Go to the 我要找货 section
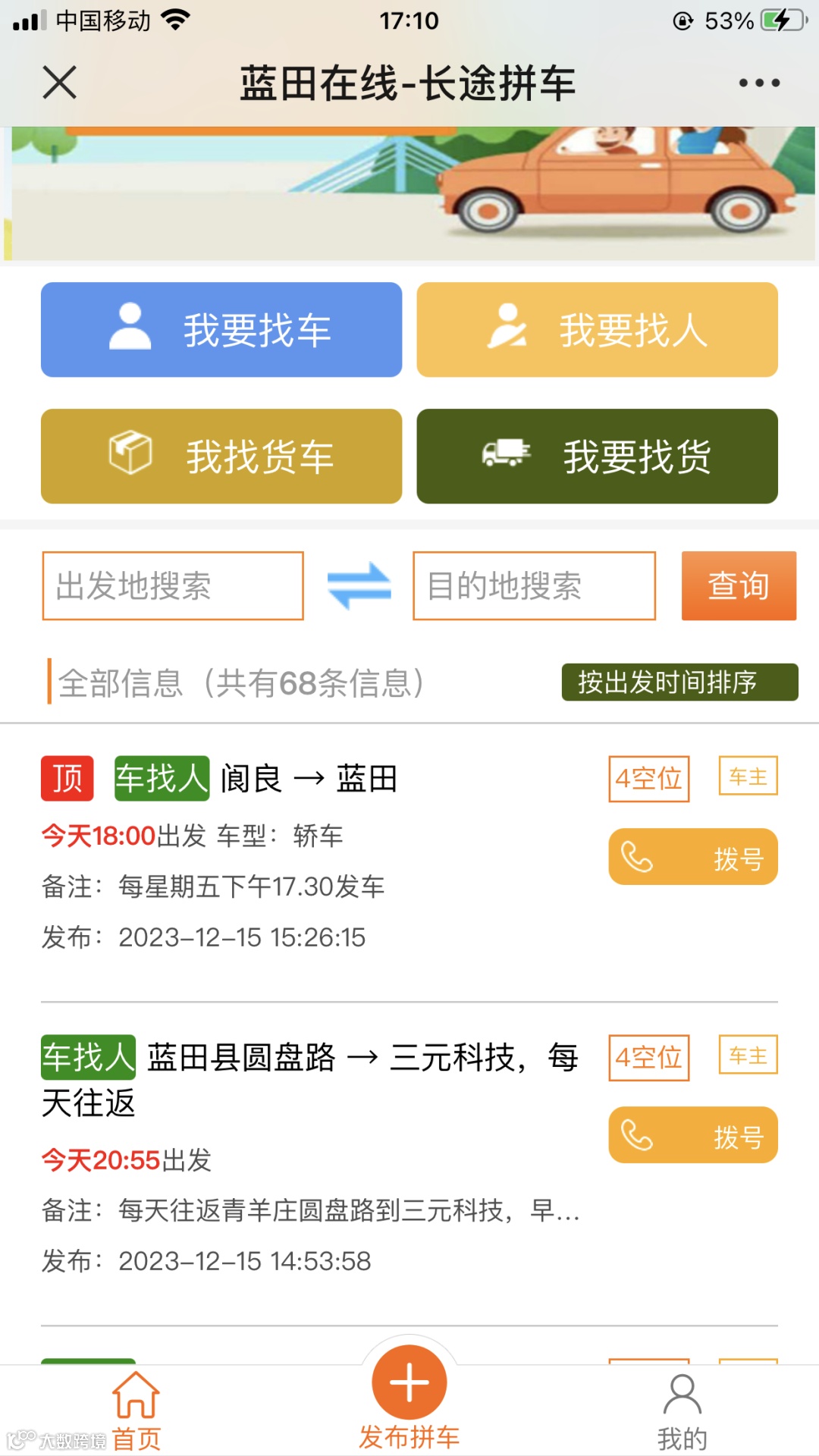819x1456 pixels. pyautogui.click(x=597, y=457)
